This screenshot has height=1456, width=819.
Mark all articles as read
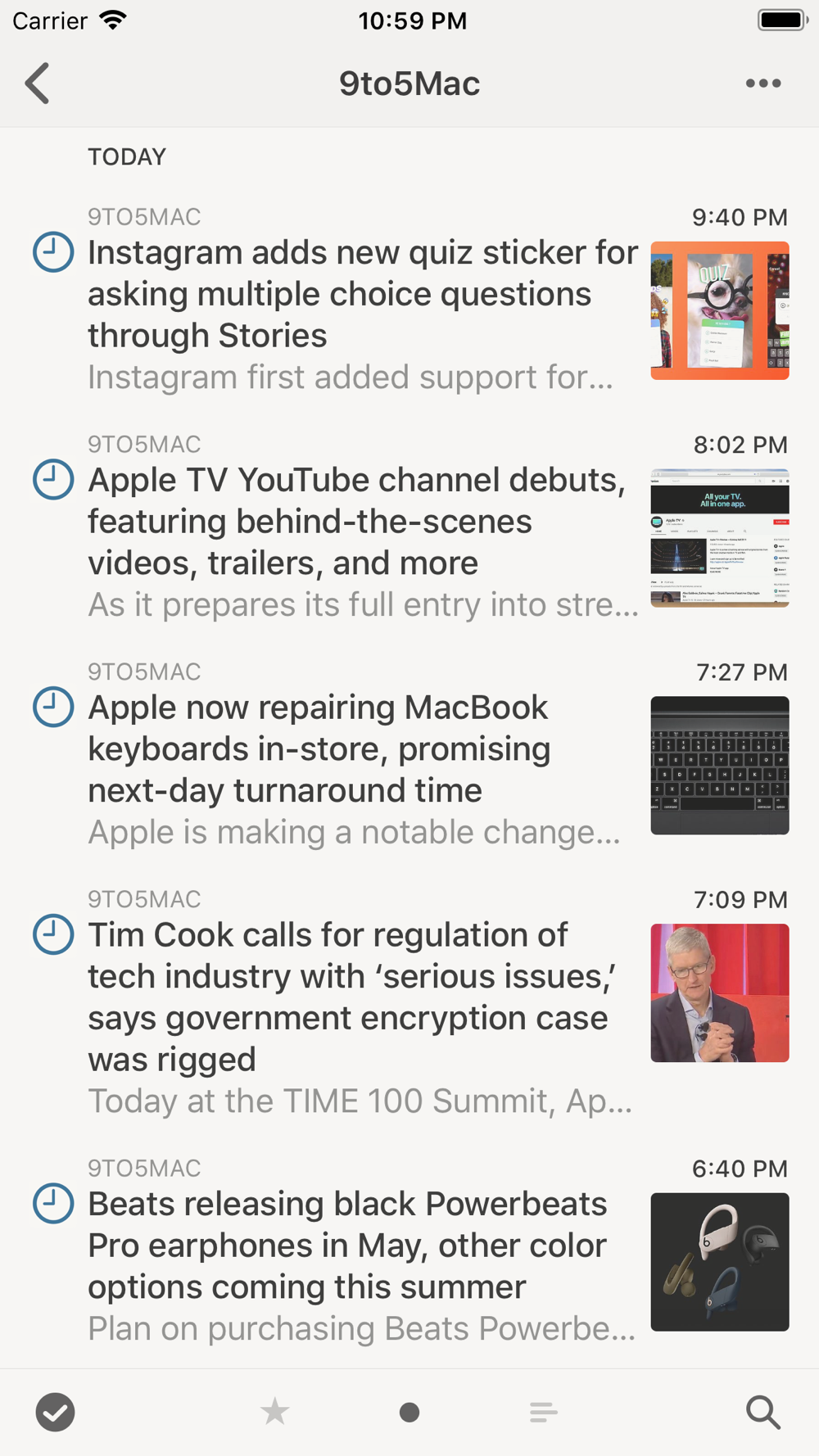[x=56, y=1412]
